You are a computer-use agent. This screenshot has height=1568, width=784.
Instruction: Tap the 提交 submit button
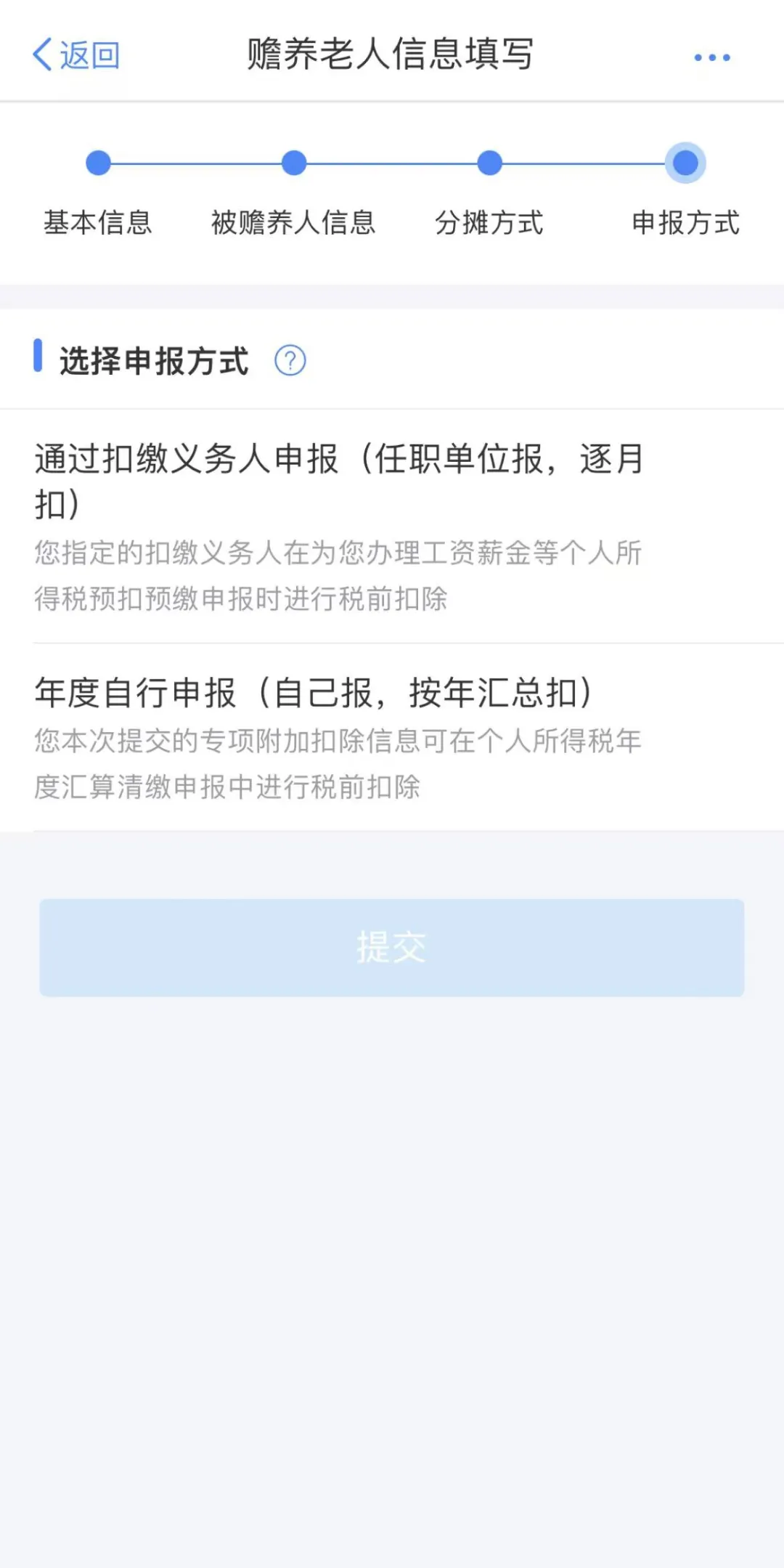392,947
